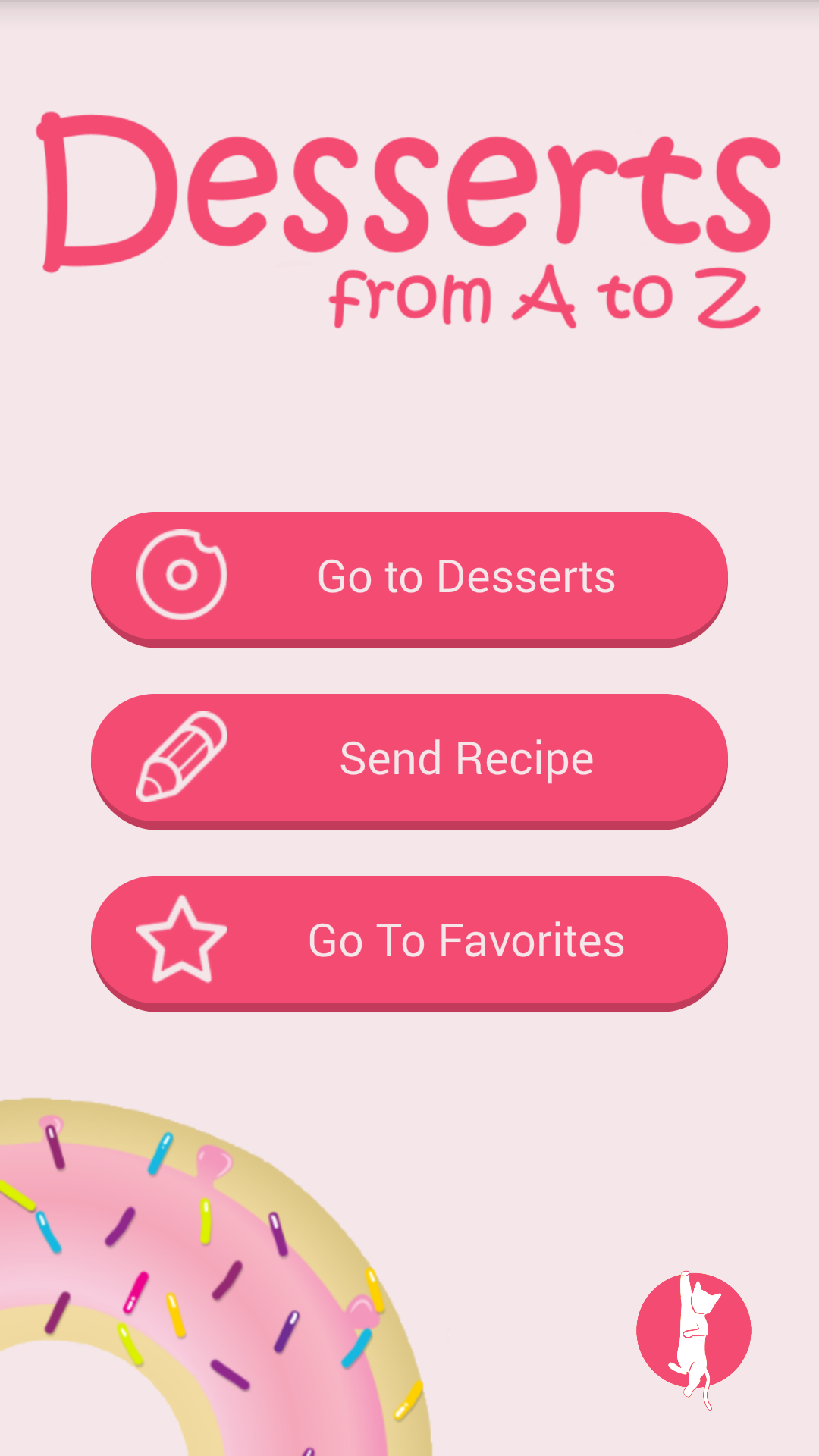Image resolution: width=819 pixels, height=1456 pixels.
Task: Tap the Send Recipe label text
Action: (466, 758)
